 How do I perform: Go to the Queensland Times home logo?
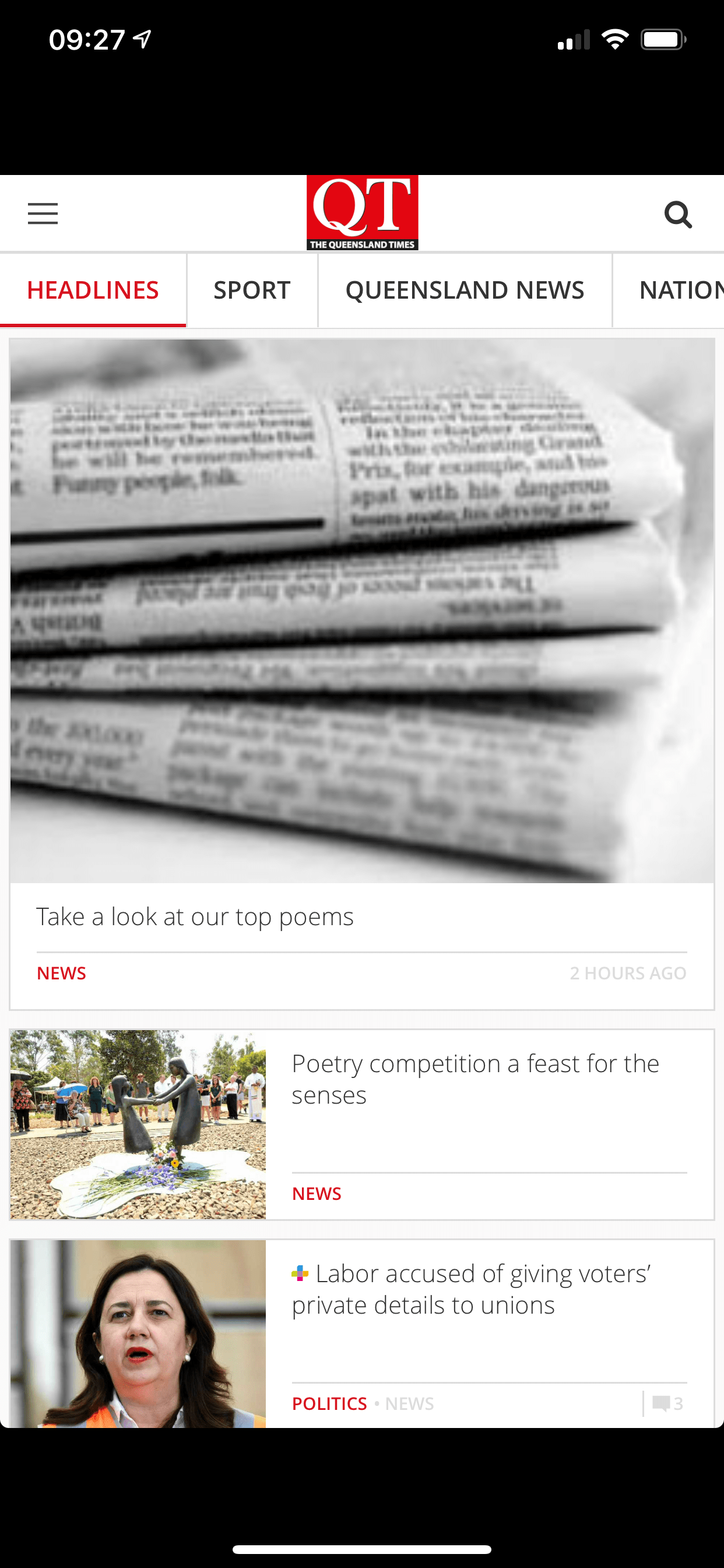[x=362, y=212]
